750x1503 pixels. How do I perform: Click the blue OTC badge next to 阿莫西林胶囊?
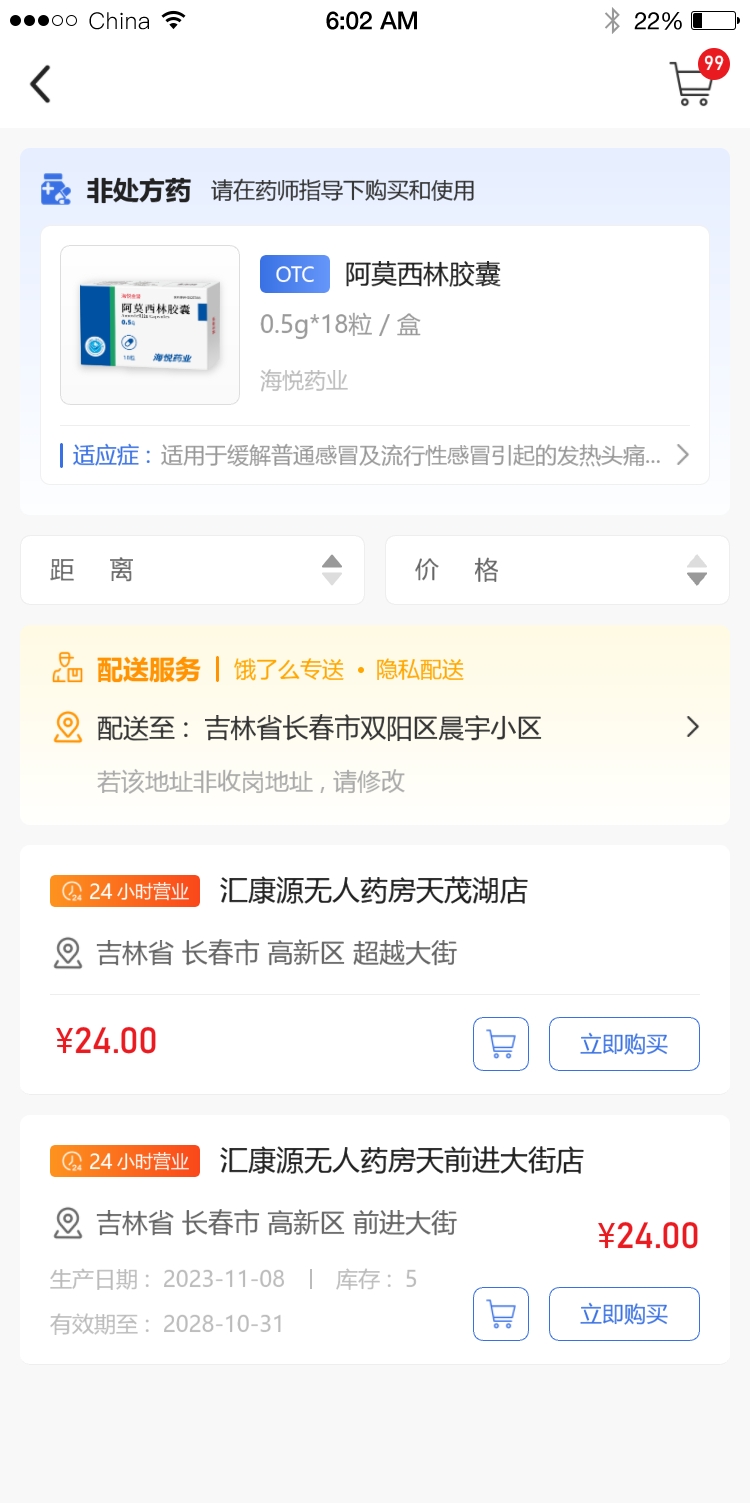click(294, 274)
